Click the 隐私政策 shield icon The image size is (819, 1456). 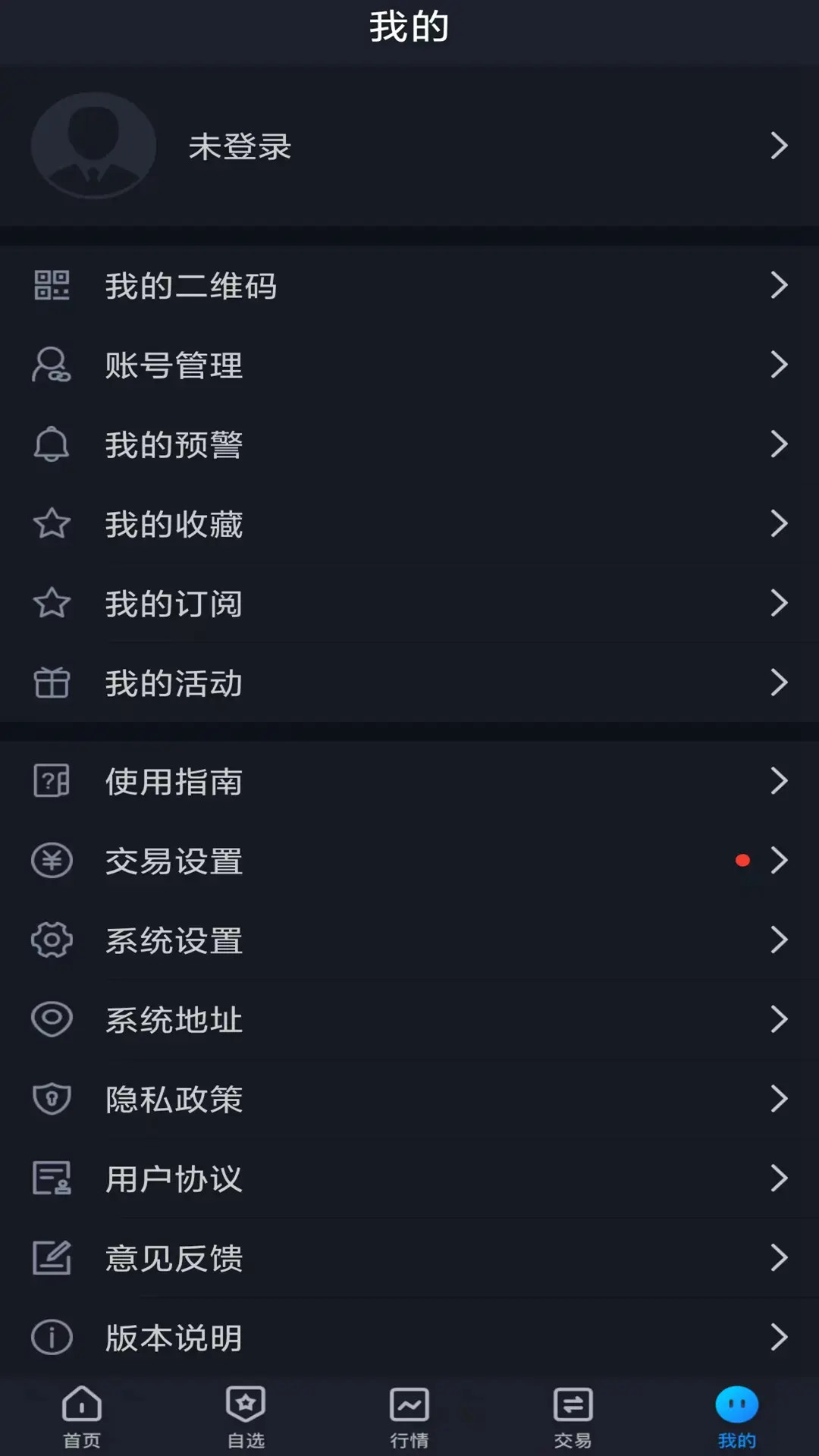coord(51,1099)
